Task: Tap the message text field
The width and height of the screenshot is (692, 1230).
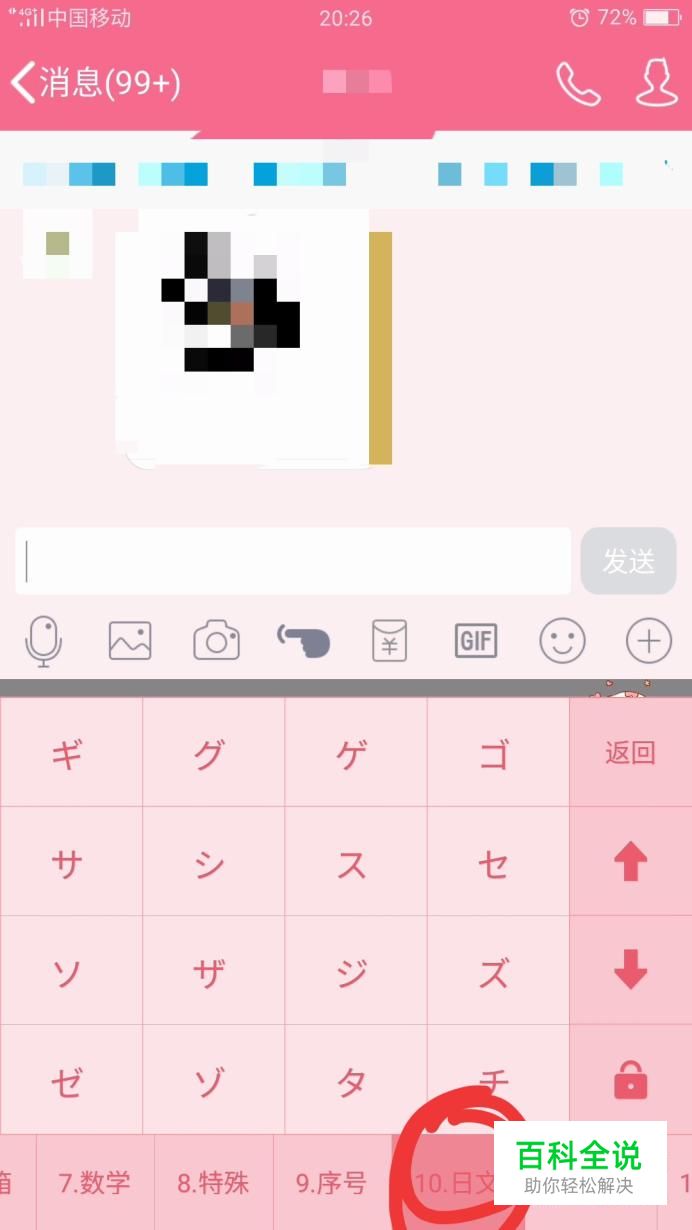Action: 293,561
